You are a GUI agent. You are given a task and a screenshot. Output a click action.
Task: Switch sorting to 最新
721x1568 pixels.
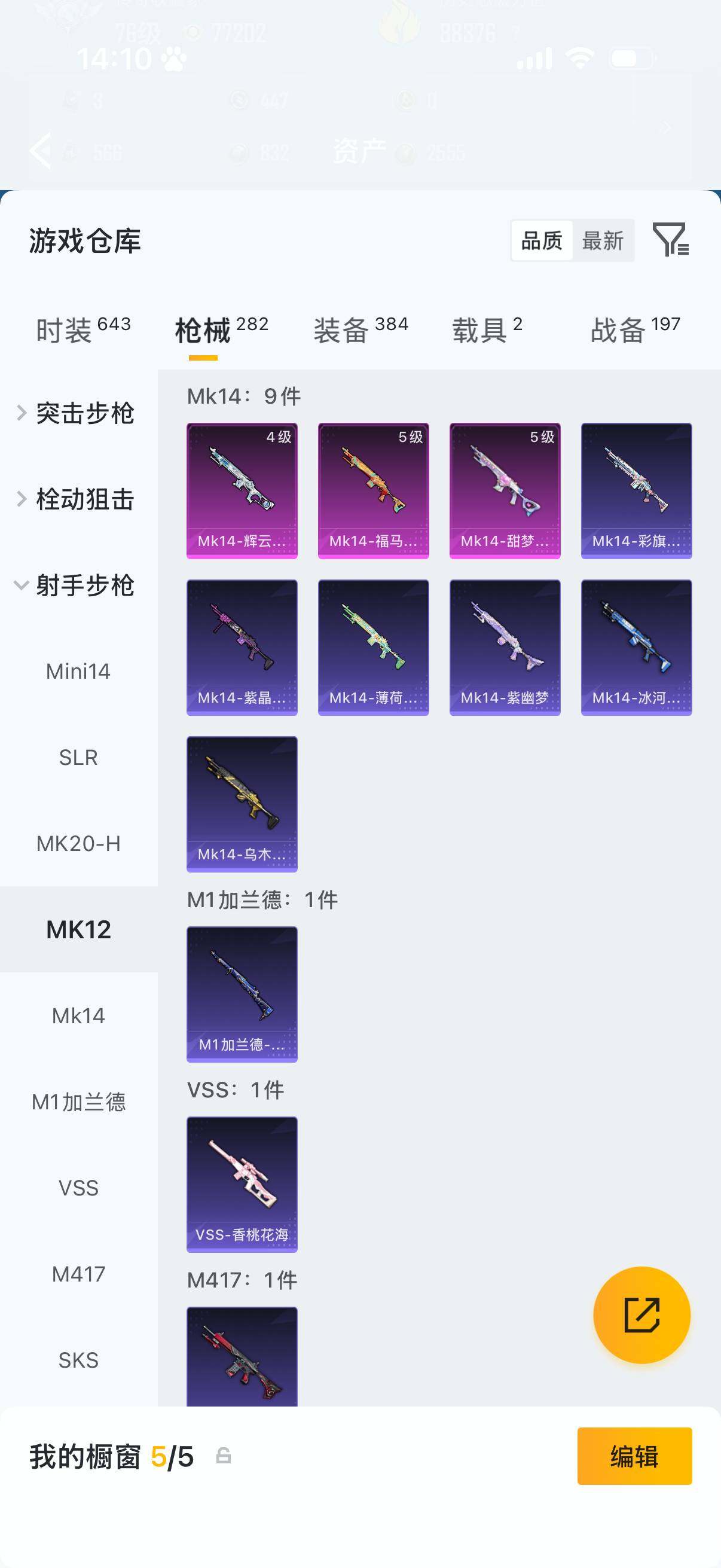coord(604,240)
